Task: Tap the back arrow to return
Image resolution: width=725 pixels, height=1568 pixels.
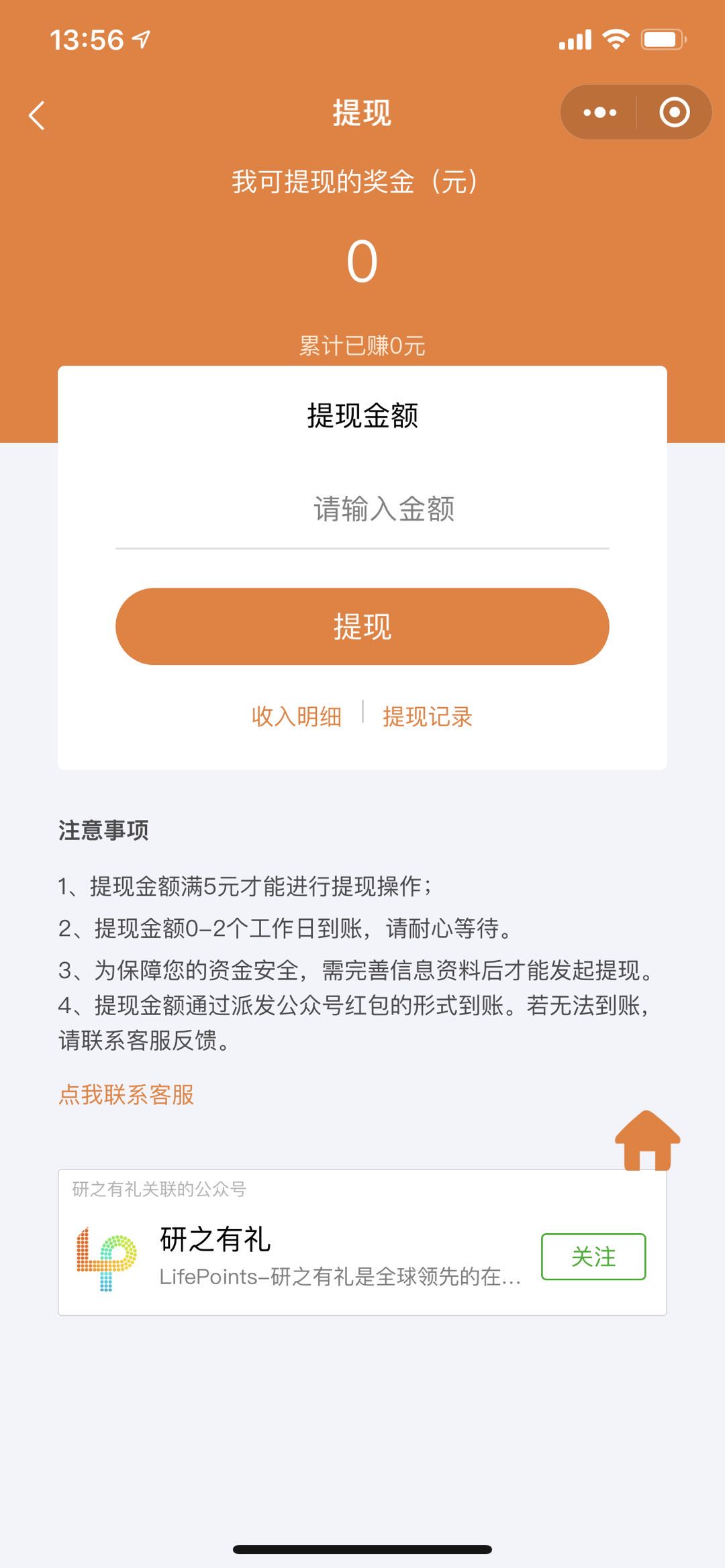Action: [x=37, y=114]
